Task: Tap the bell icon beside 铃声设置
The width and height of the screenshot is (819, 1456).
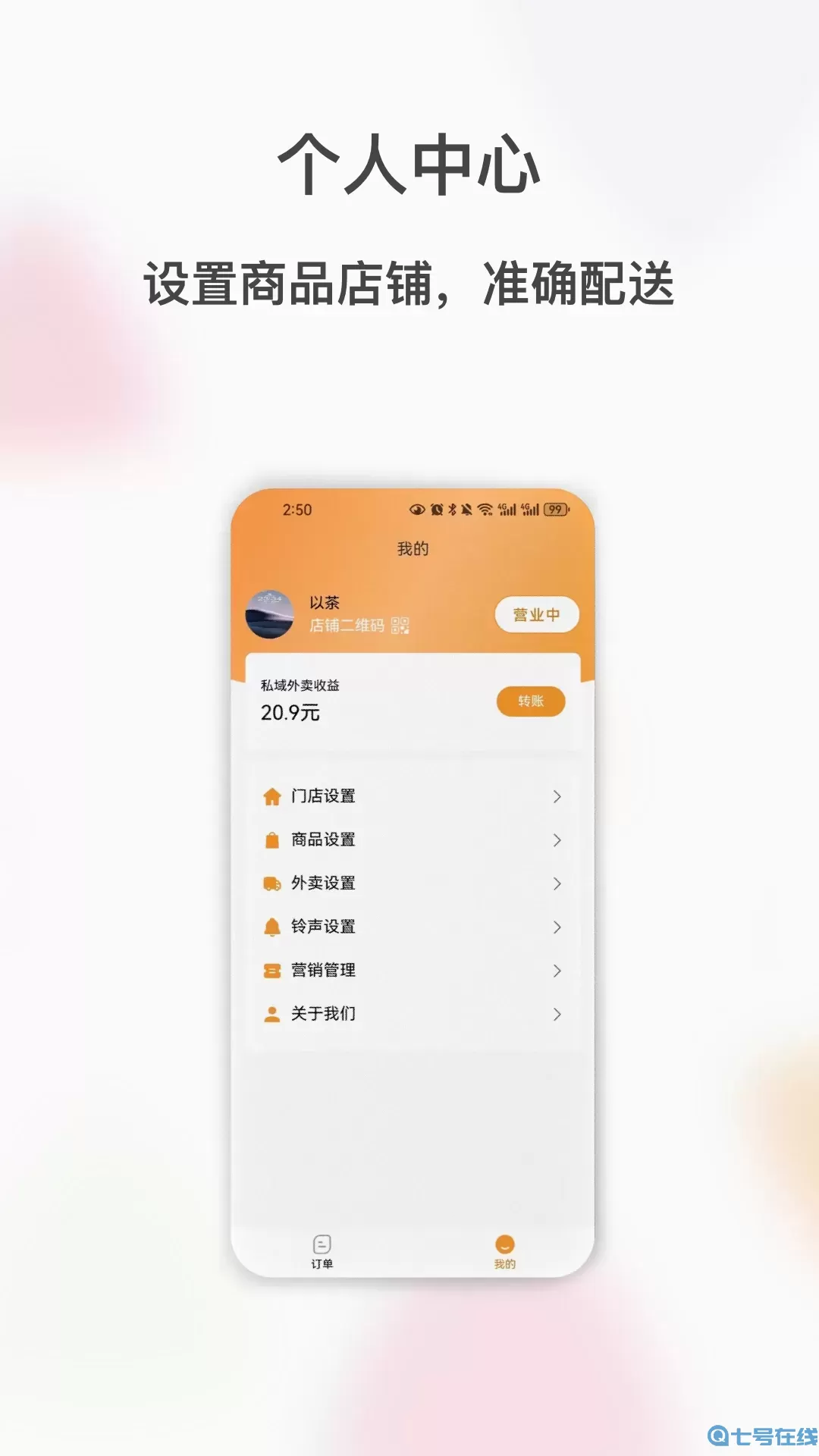Action: [272, 927]
